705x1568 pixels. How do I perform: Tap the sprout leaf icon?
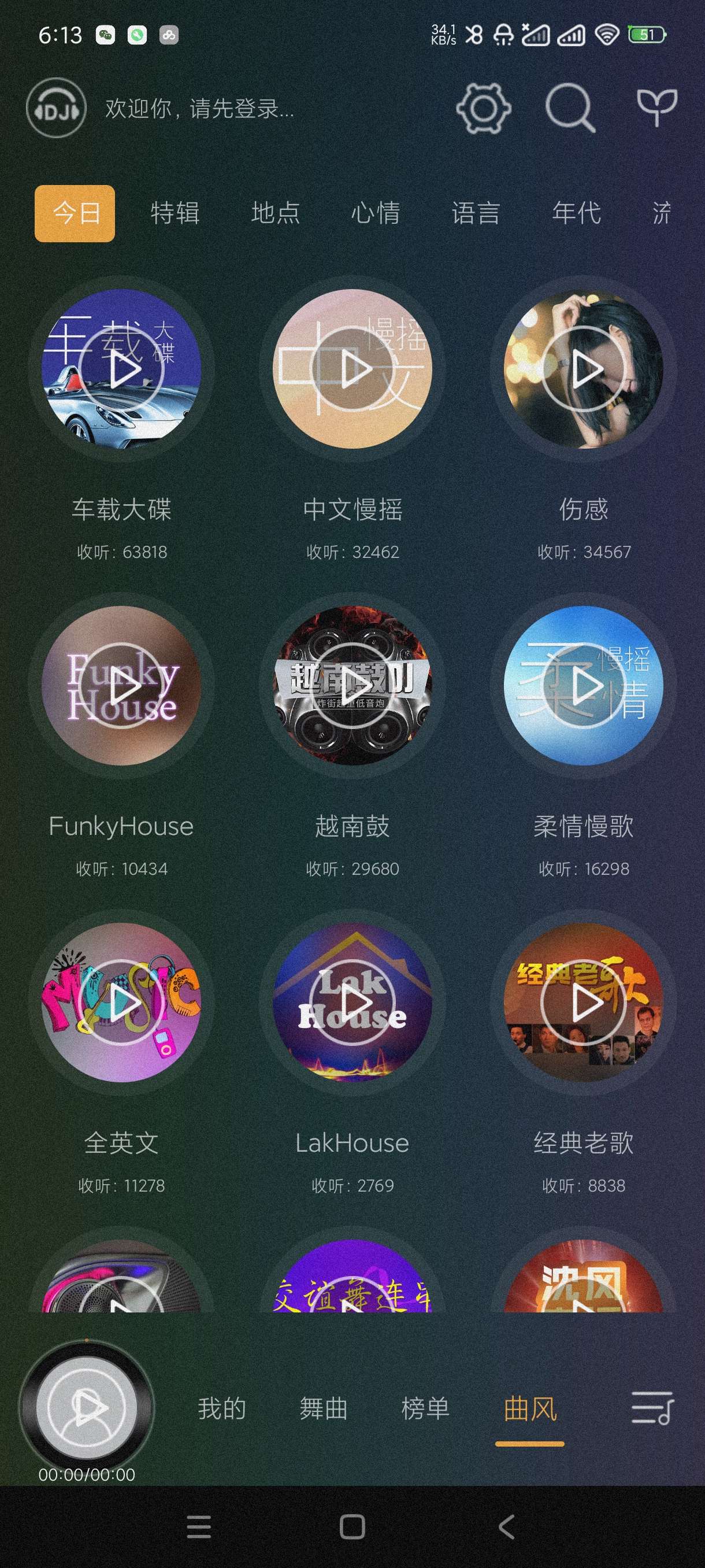[656, 107]
